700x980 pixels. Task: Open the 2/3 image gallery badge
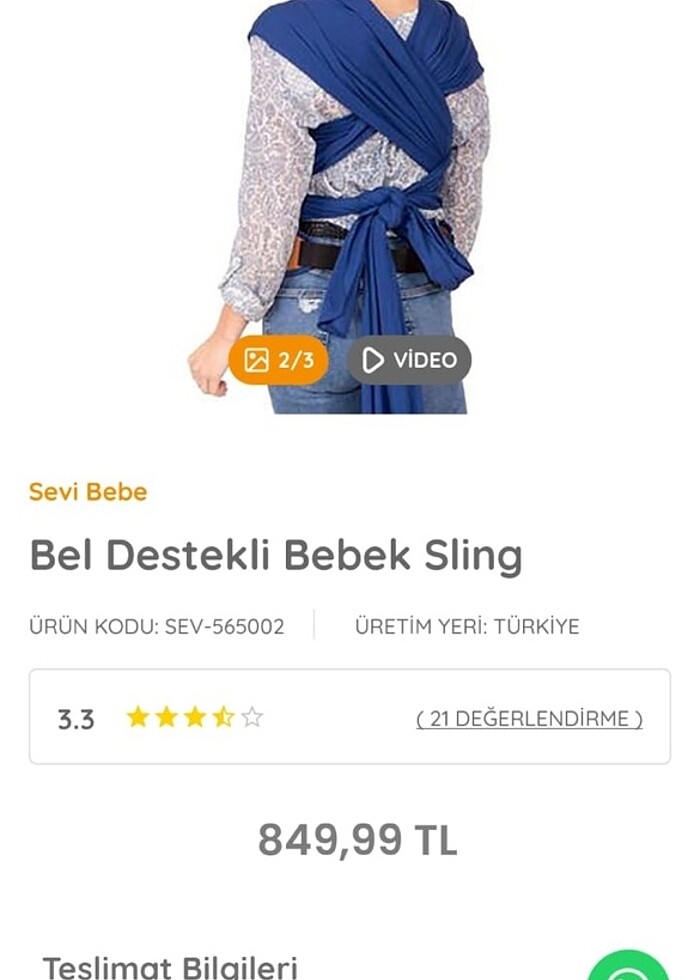(x=279, y=360)
